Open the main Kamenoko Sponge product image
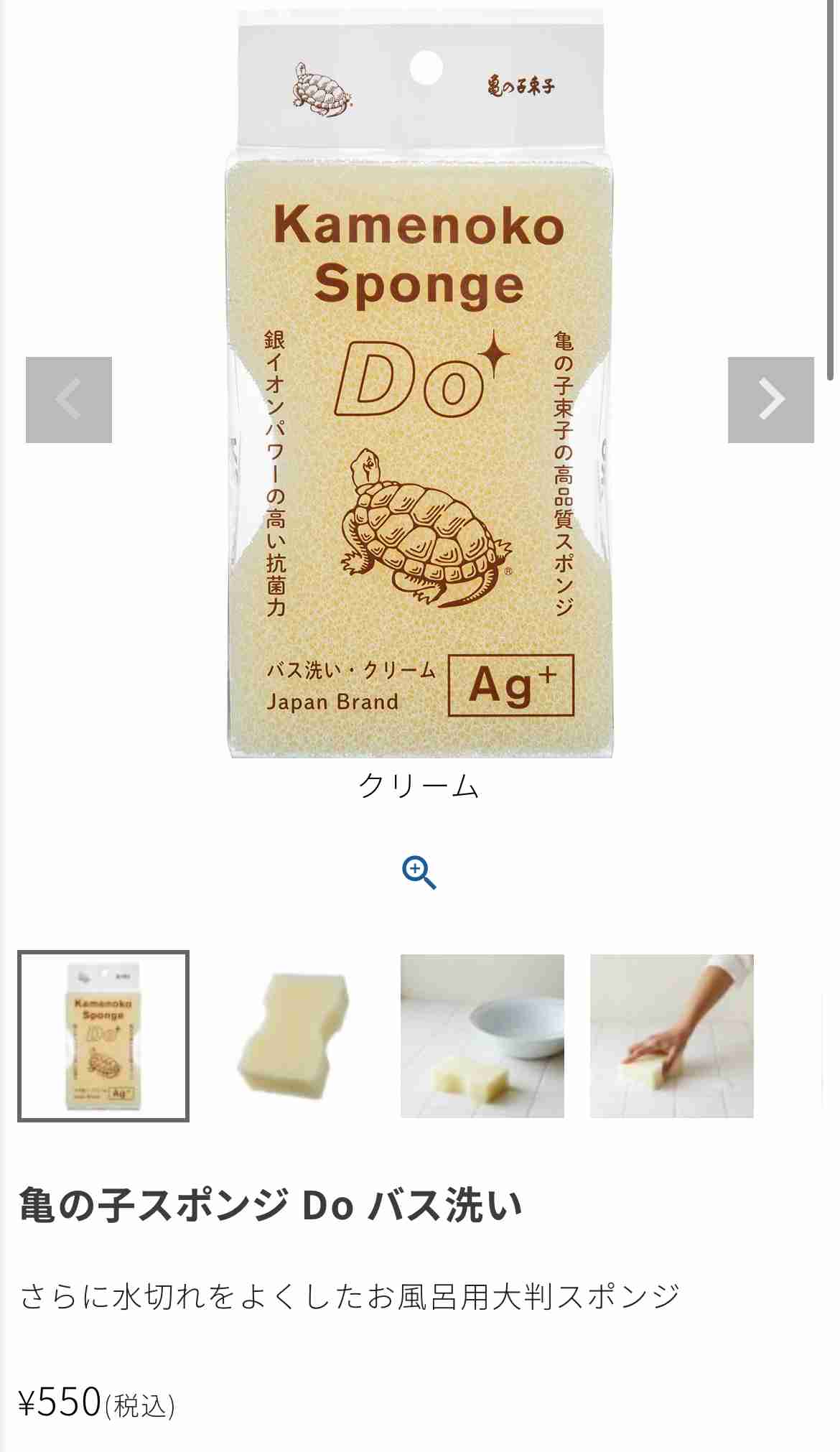Image resolution: width=840 pixels, height=1452 pixels. pyautogui.click(x=420, y=384)
